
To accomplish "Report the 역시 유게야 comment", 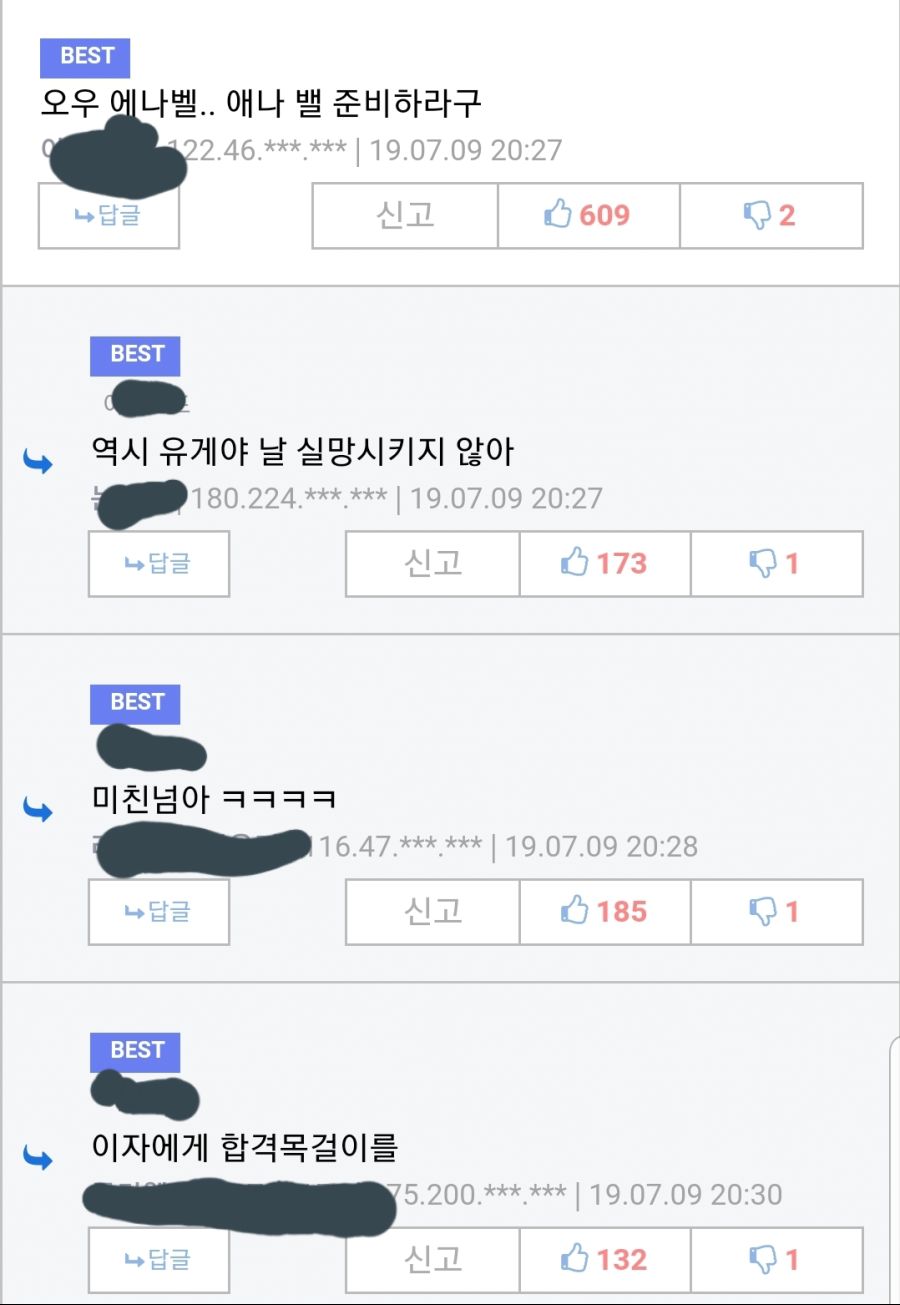I will 432,564.
